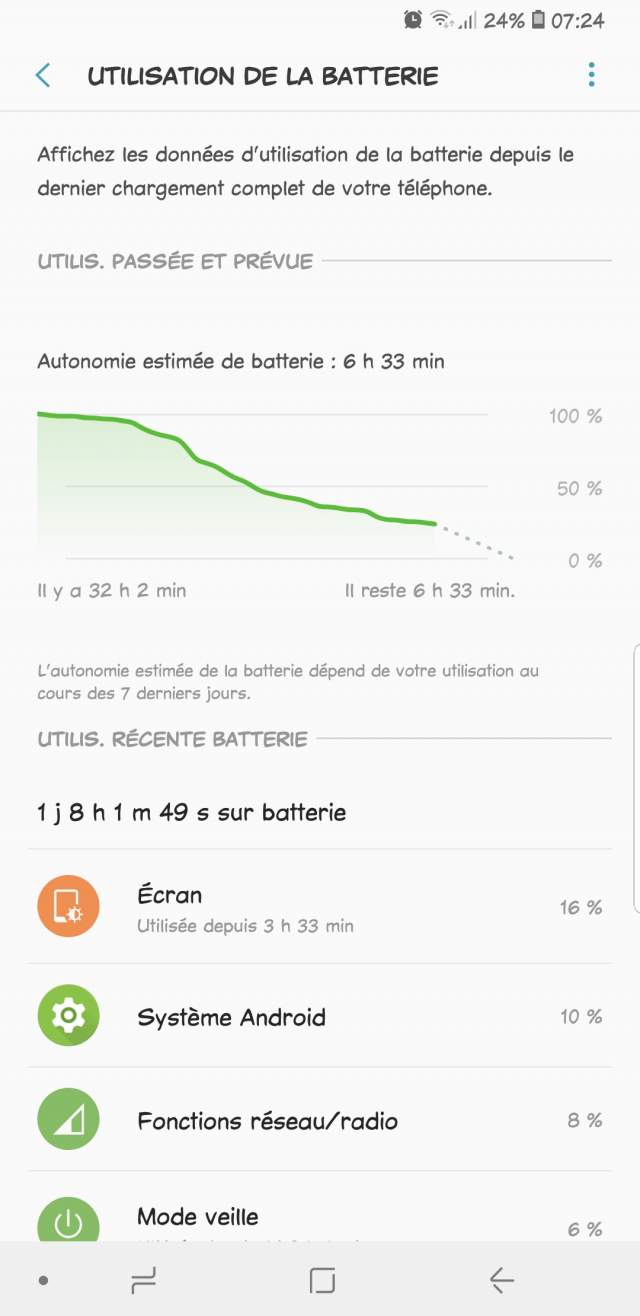The width and height of the screenshot is (640, 1316).
Task: Open the three-dot overflow menu
Action: [591, 75]
